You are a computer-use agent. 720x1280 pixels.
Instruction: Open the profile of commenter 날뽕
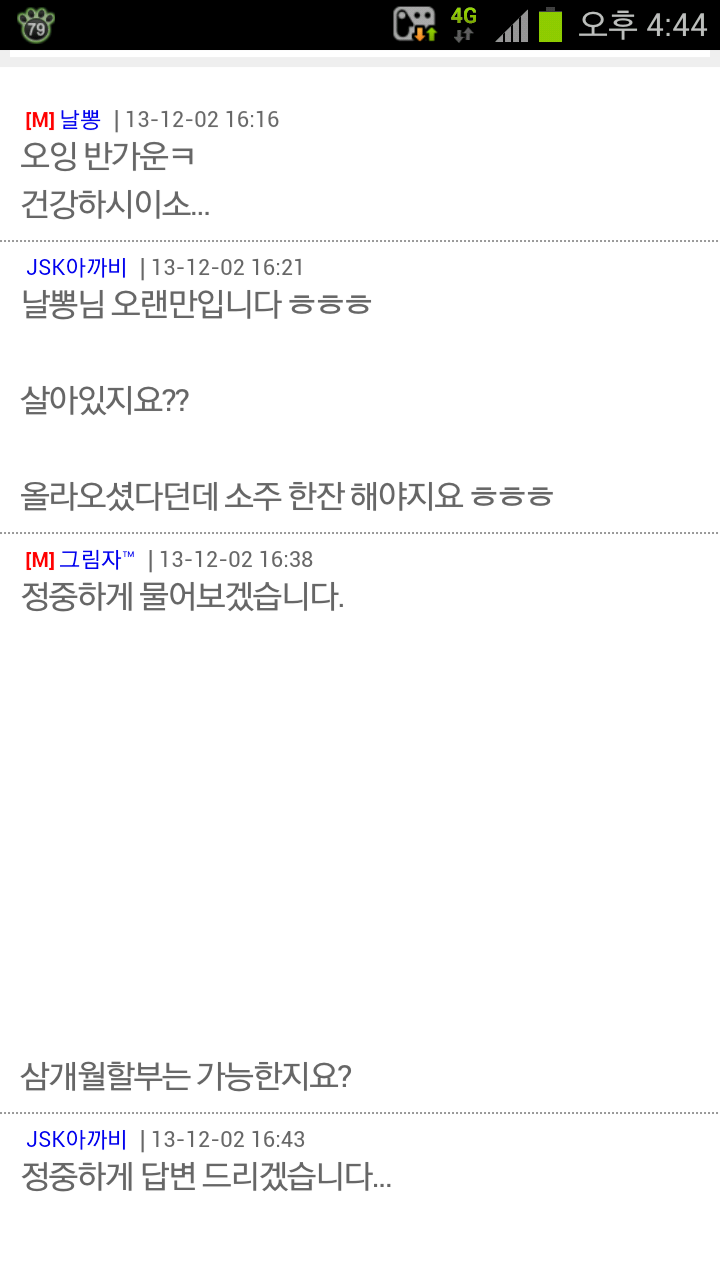[x=80, y=120]
